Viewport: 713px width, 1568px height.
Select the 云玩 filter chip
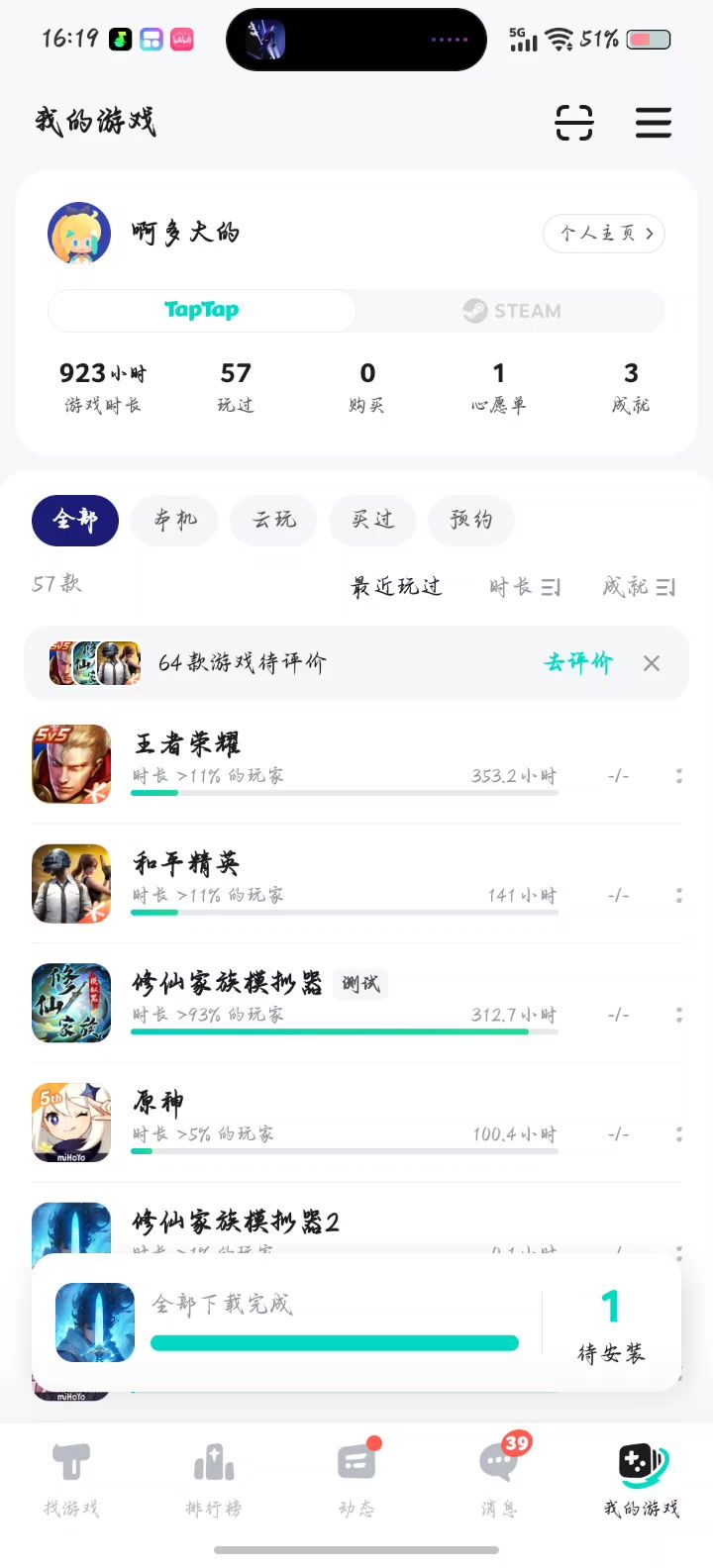tap(274, 521)
